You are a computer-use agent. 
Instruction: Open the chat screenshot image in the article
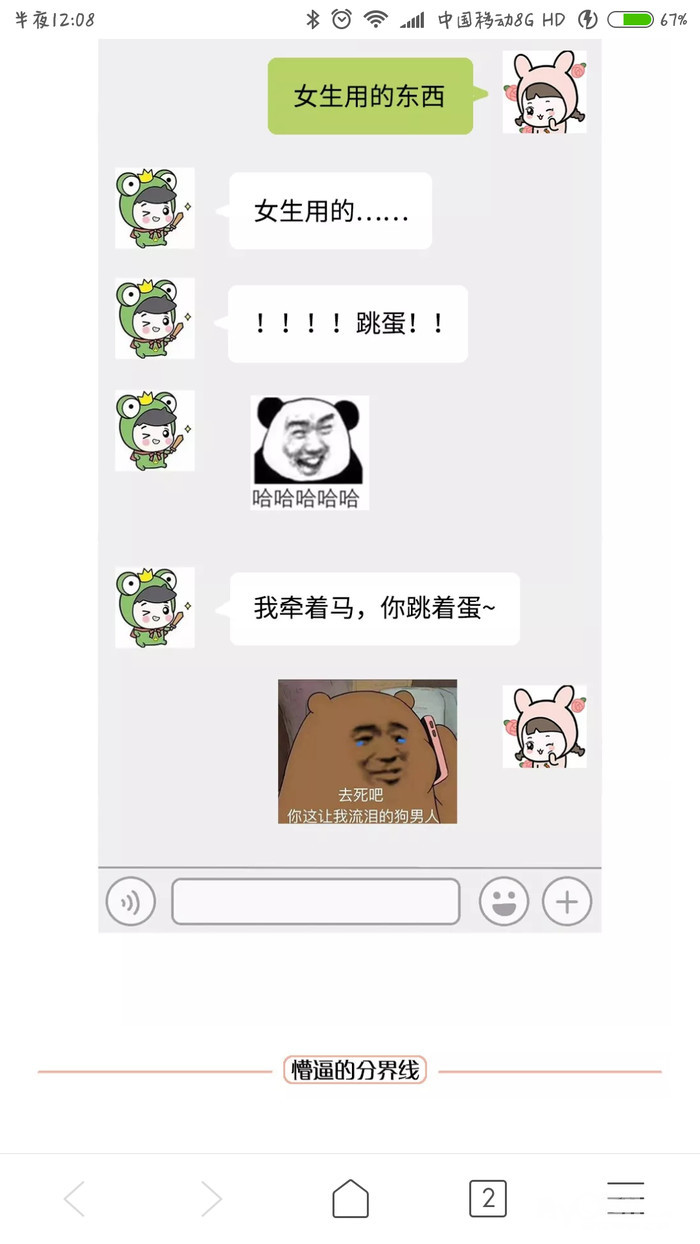click(x=350, y=486)
